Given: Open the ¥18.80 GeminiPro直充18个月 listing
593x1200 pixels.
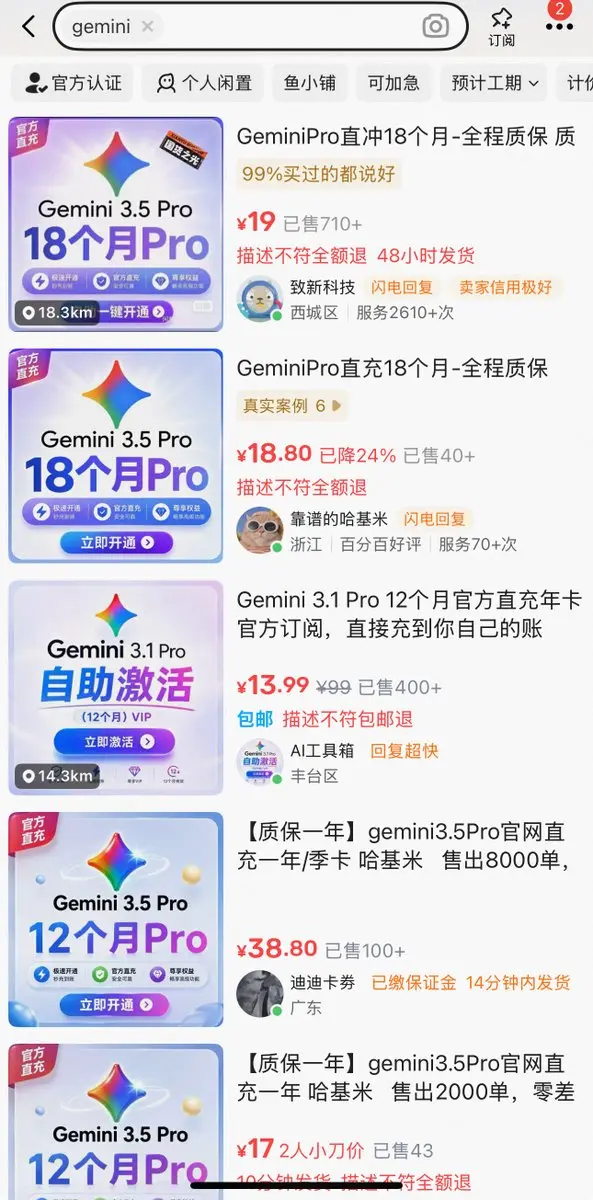Looking at the screenshot, I should (x=296, y=456).
